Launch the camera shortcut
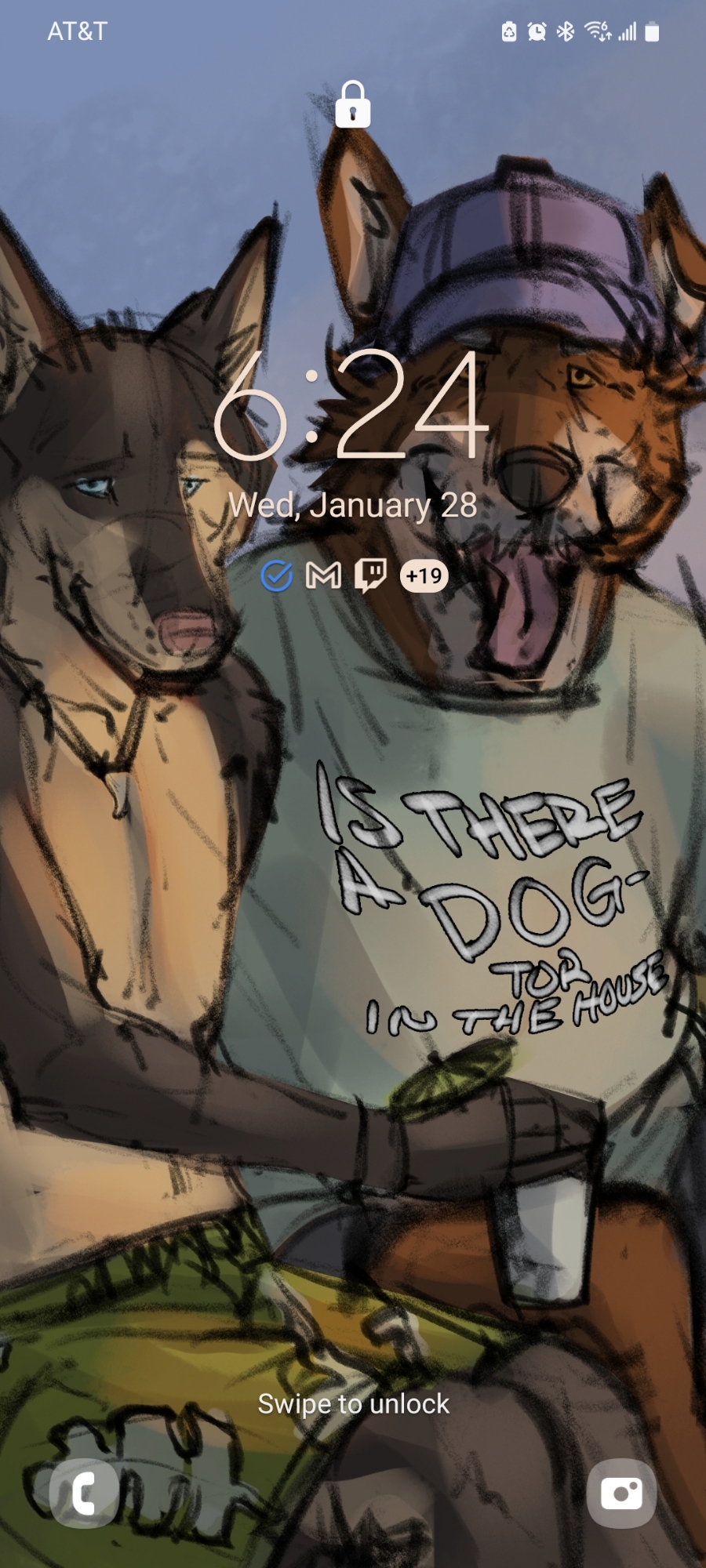This screenshot has height=1568, width=706. (x=621, y=1493)
